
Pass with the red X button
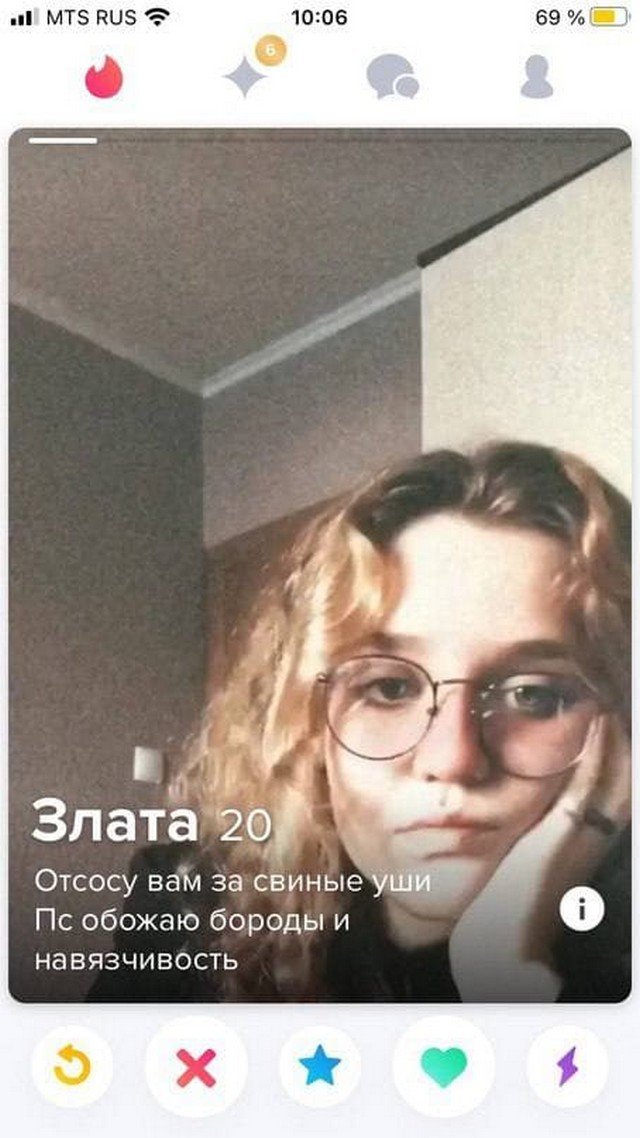pyautogui.click(x=196, y=1067)
